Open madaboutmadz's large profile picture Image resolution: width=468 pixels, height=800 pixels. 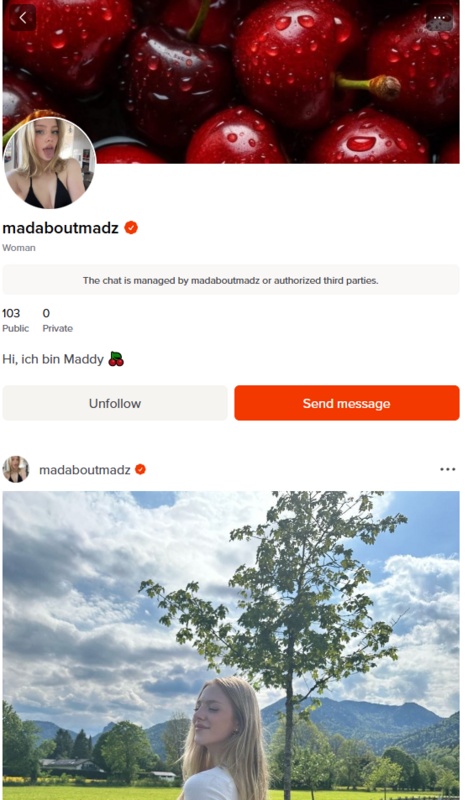50,163
